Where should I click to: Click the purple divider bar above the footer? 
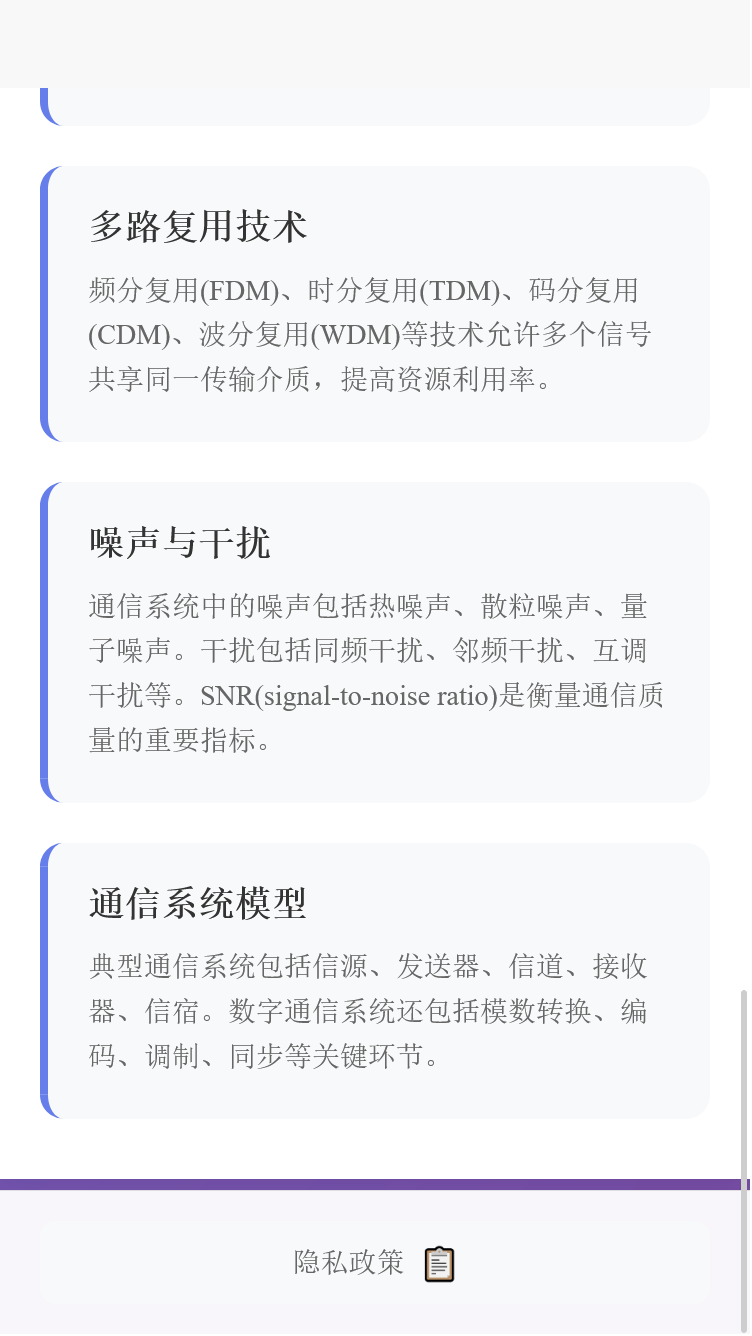point(376,1186)
